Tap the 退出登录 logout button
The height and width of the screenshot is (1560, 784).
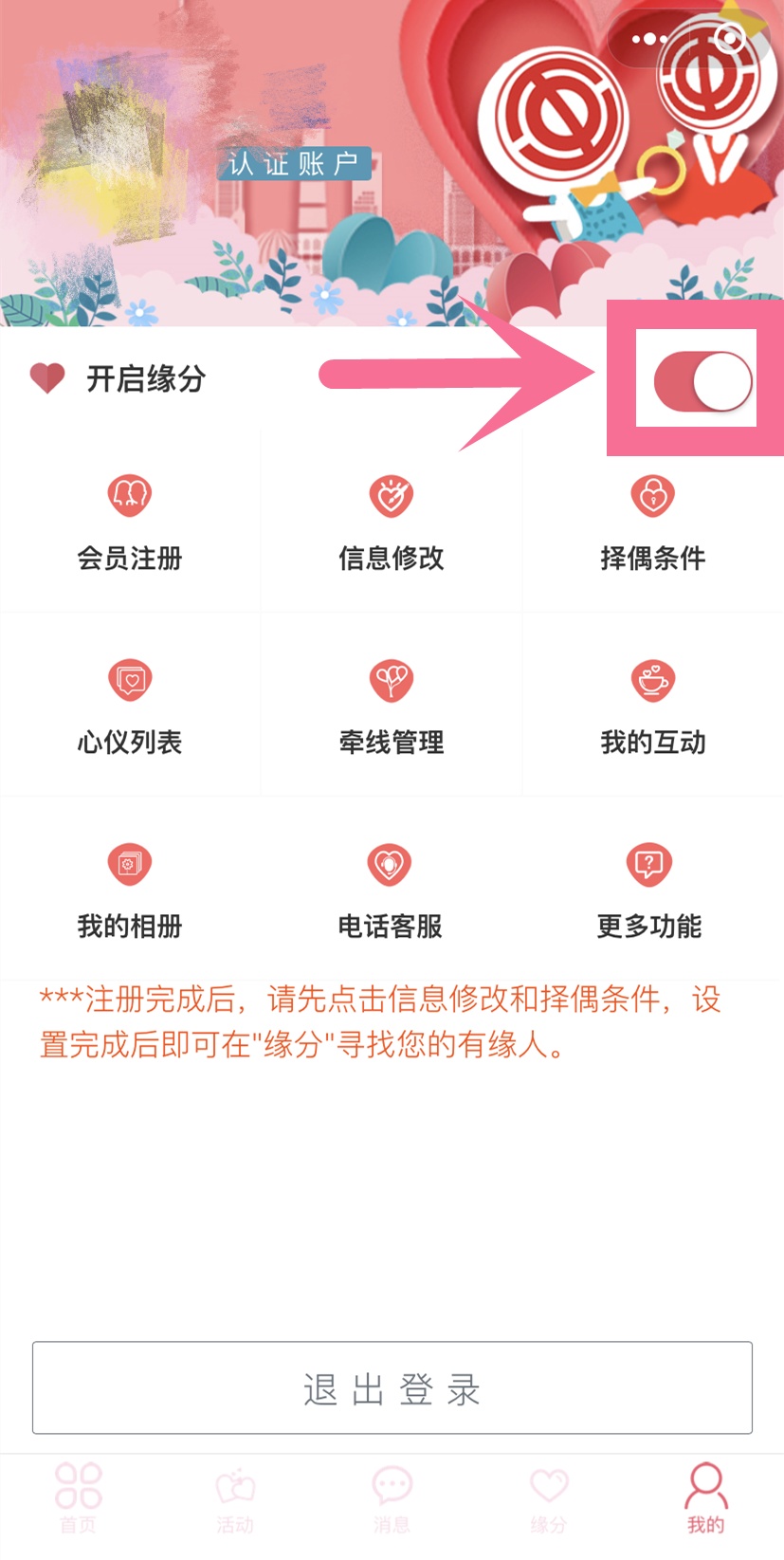[392, 1387]
